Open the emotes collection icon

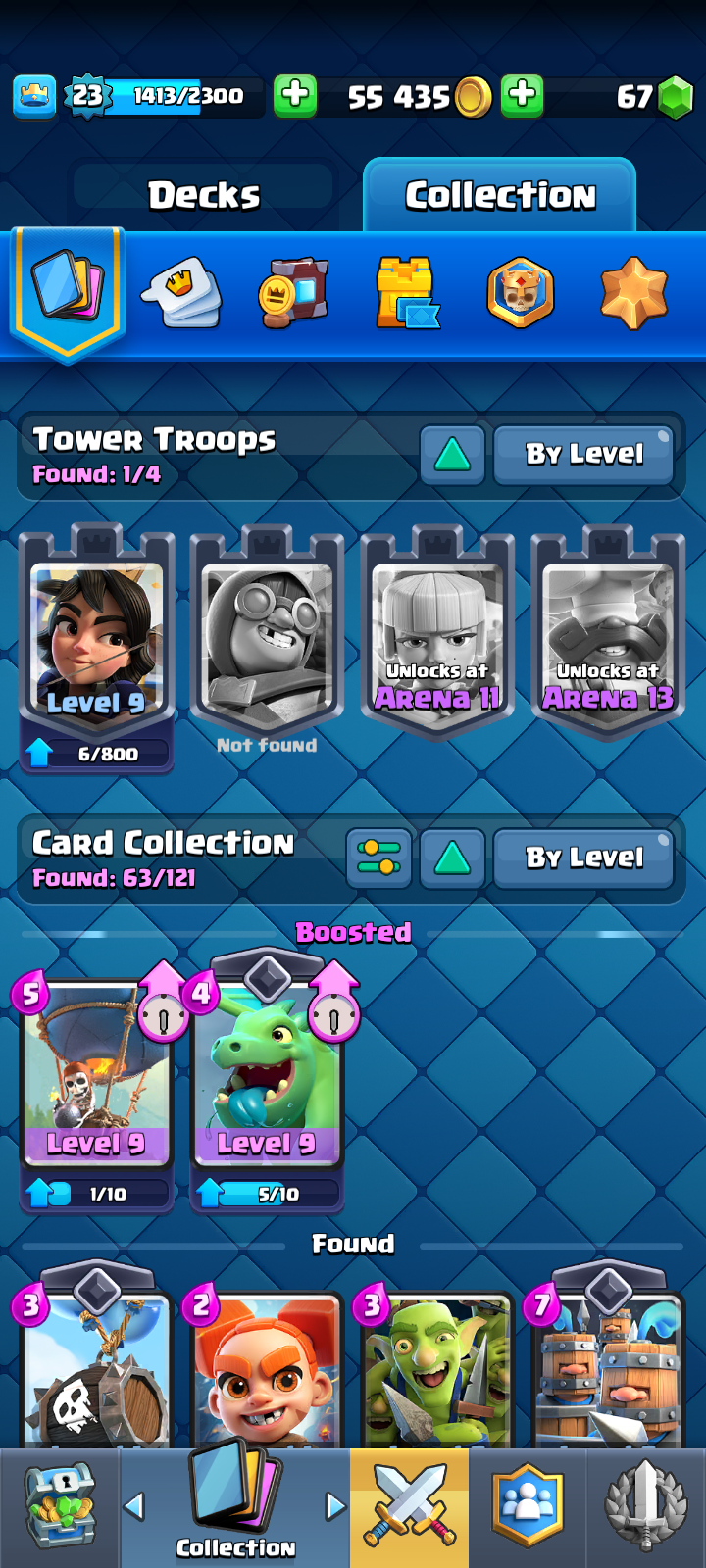(x=182, y=292)
